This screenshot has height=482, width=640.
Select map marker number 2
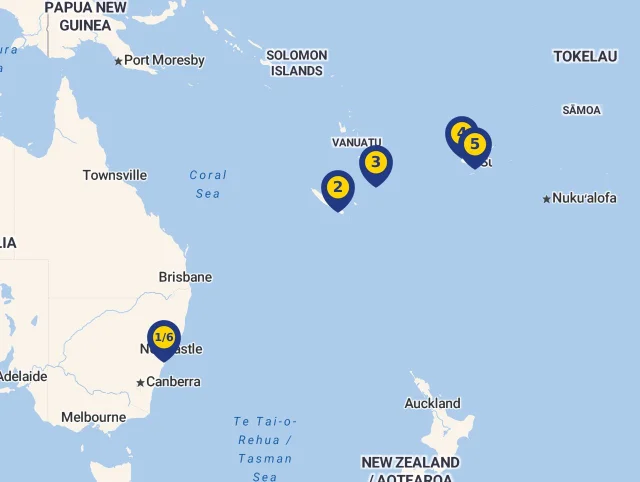click(338, 187)
